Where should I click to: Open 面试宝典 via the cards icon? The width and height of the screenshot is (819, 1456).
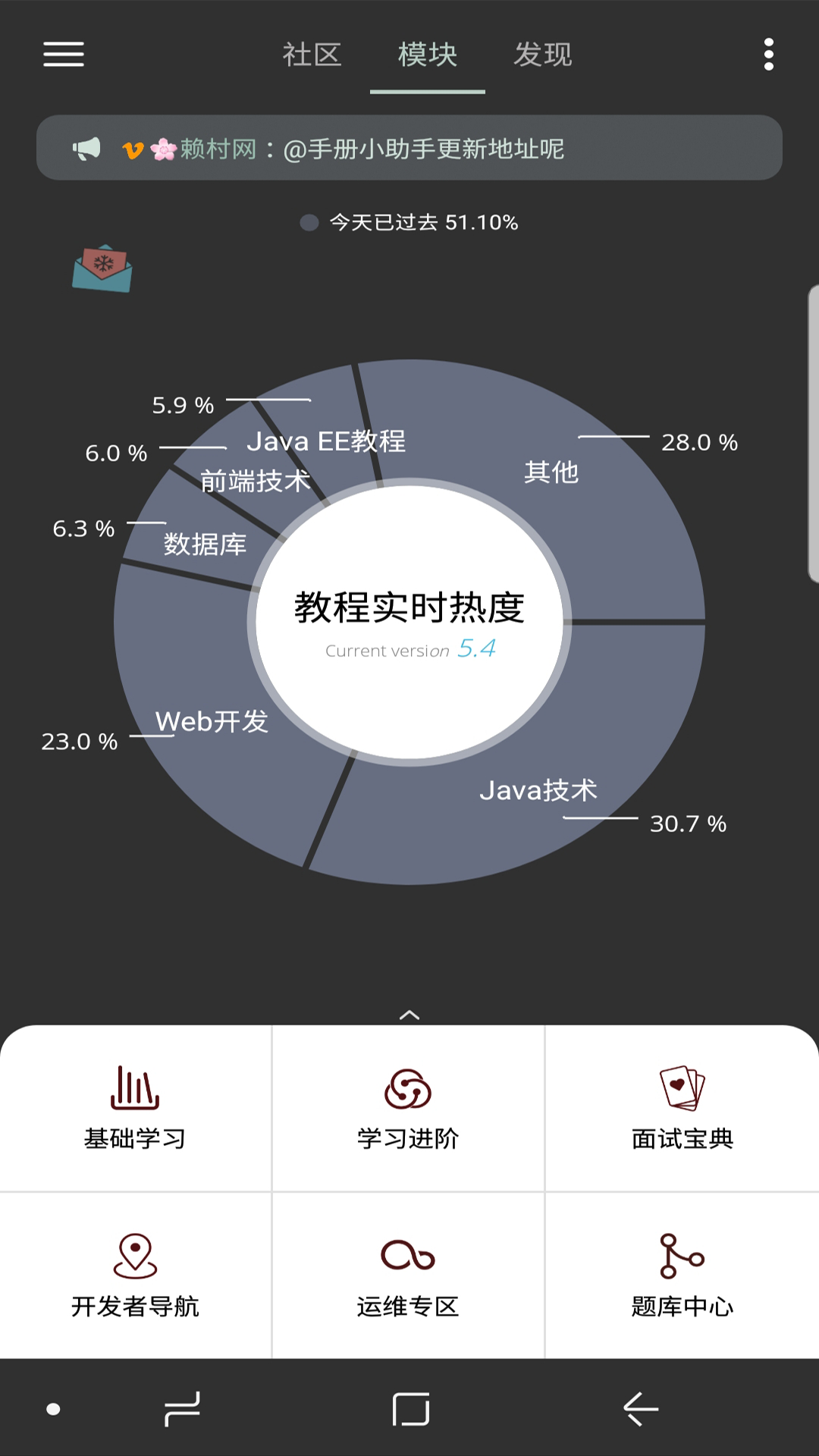(681, 1088)
